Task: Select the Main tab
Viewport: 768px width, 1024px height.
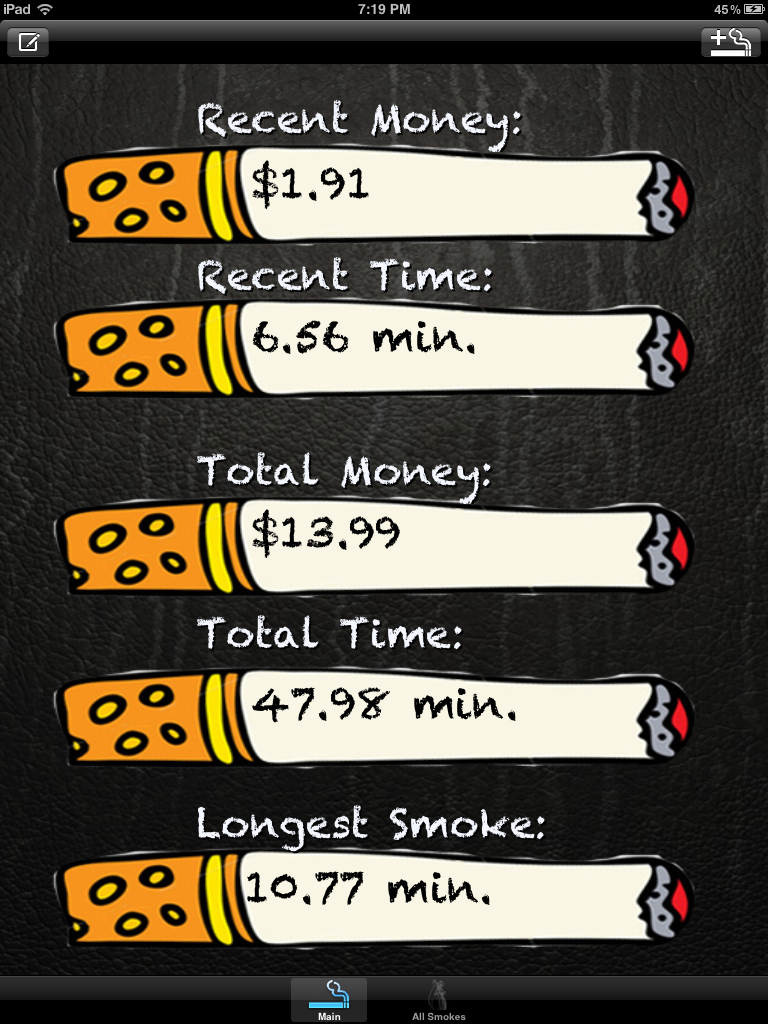Action: pyautogui.click(x=329, y=1001)
